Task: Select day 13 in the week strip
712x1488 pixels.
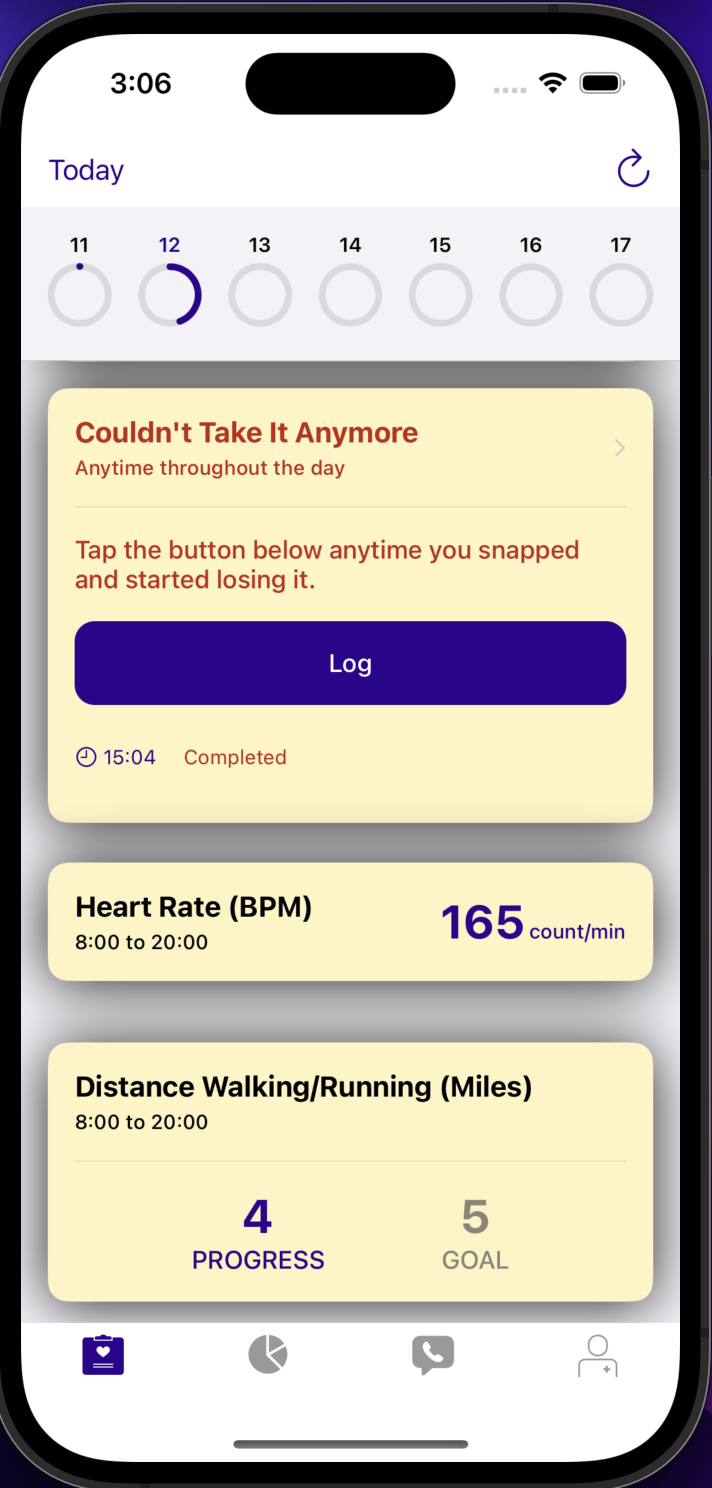Action: pos(260,294)
